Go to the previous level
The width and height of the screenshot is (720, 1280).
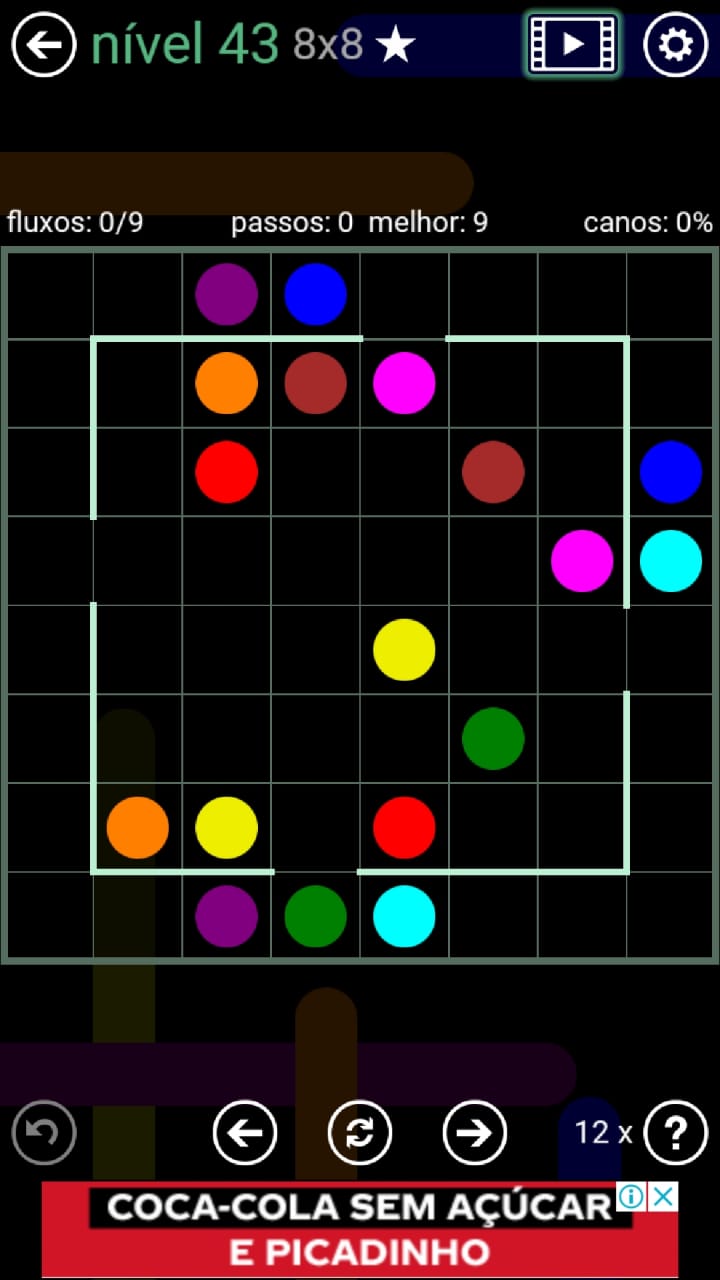(x=245, y=1133)
